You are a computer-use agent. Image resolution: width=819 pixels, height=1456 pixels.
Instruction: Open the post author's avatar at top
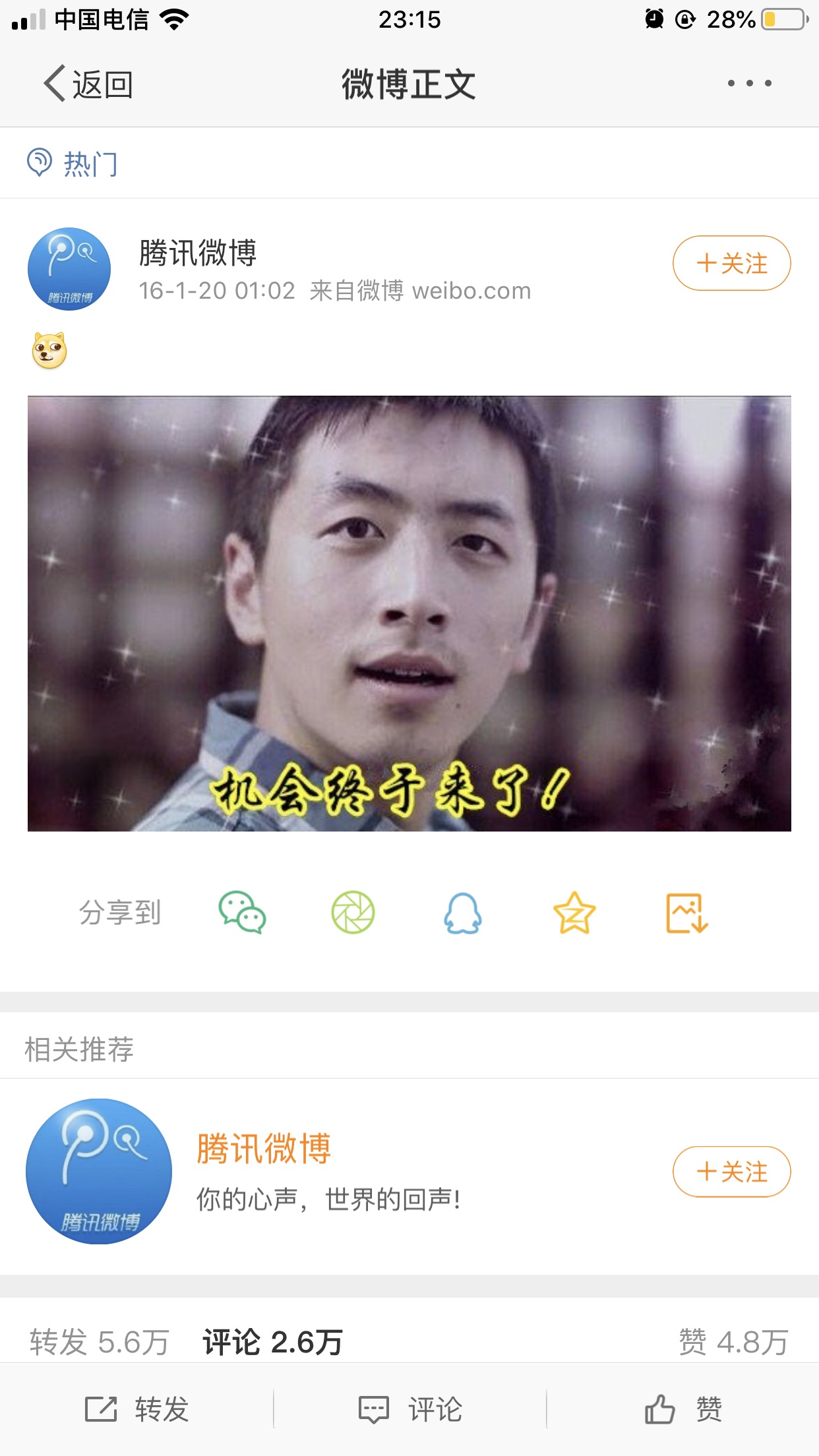[x=69, y=269]
